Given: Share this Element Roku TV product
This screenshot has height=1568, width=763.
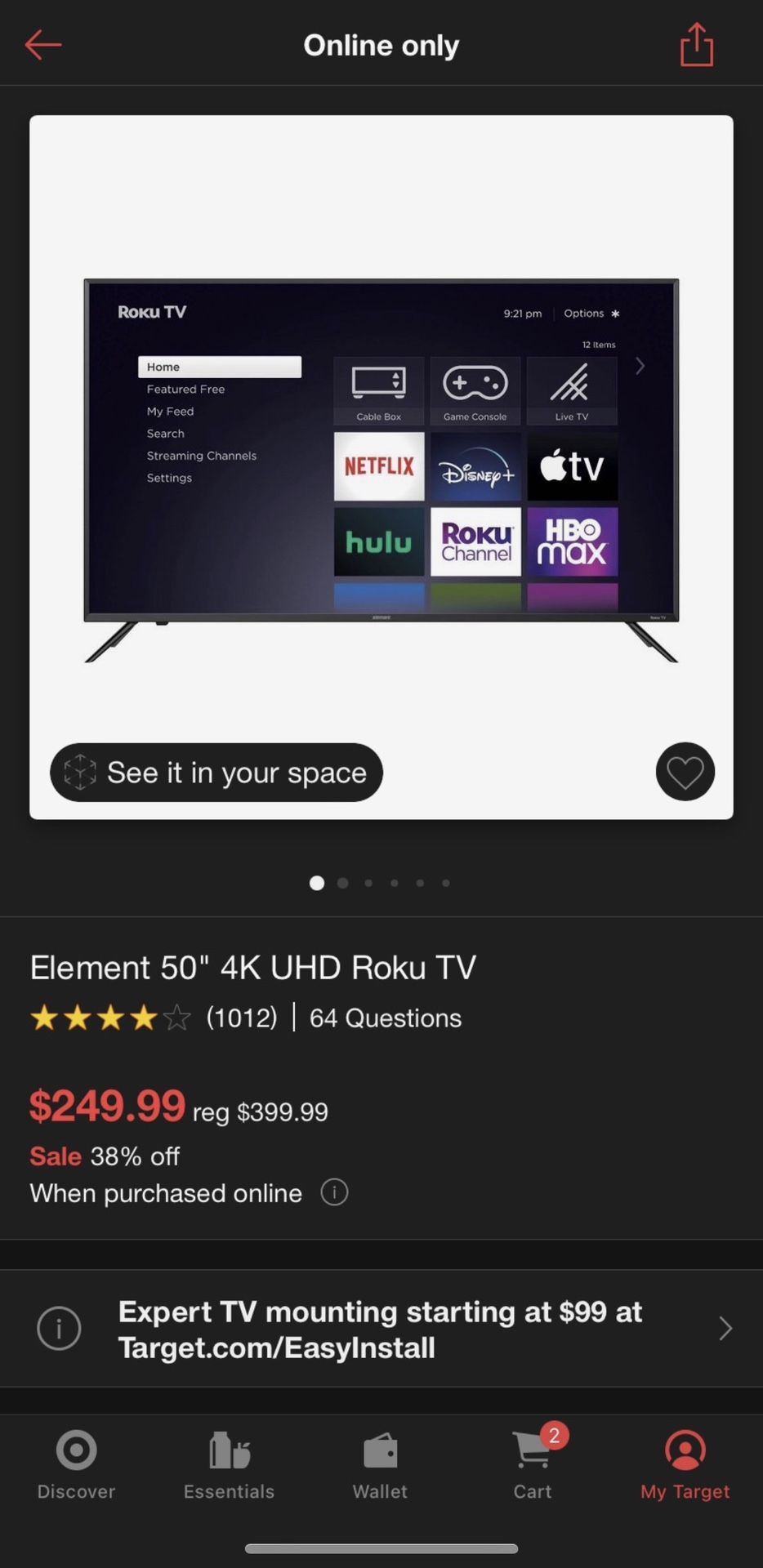Looking at the screenshot, I should tap(697, 44).
